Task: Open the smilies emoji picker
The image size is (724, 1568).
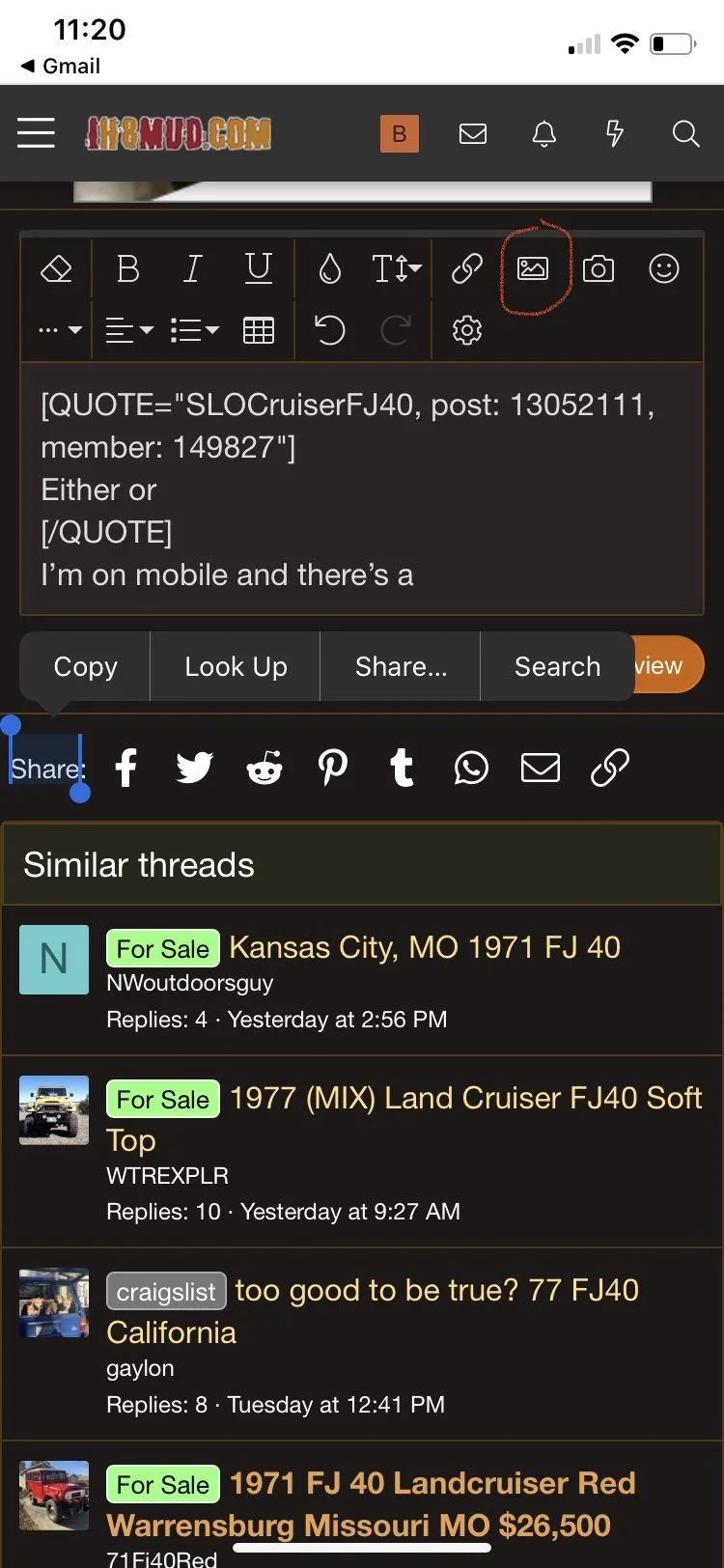Action: [x=664, y=268]
